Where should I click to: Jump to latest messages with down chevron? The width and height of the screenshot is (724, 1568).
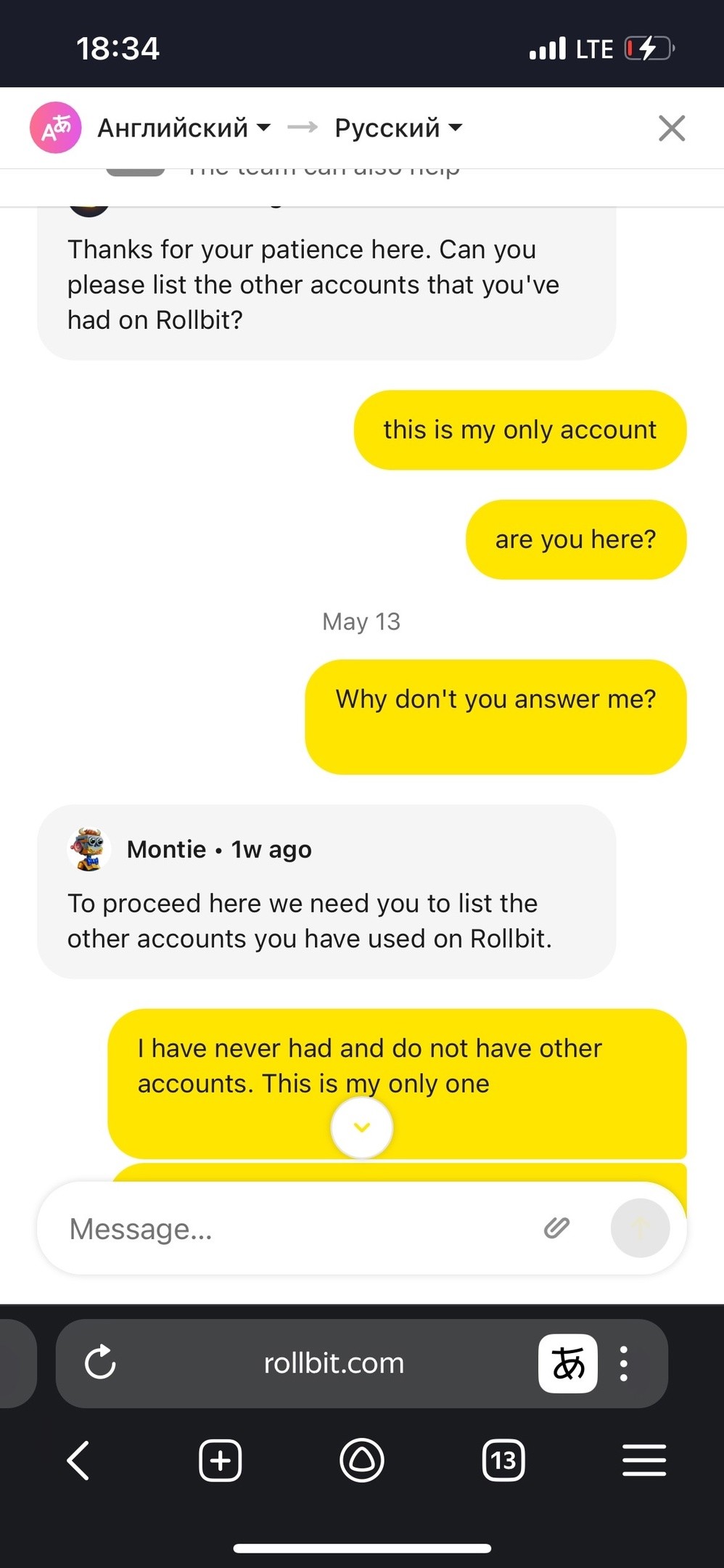(x=362, y=1127)
